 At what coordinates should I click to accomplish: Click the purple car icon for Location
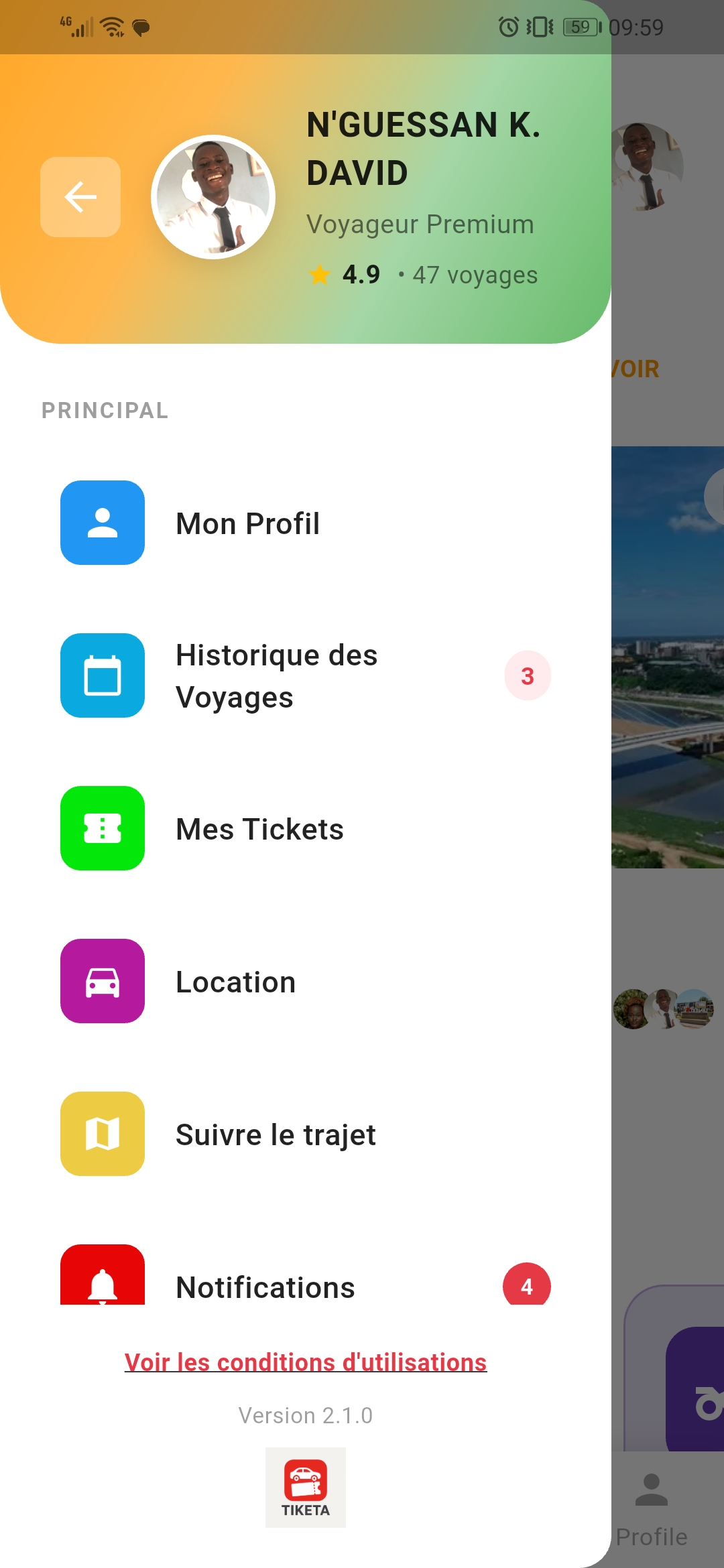click(x=102, y=982)
